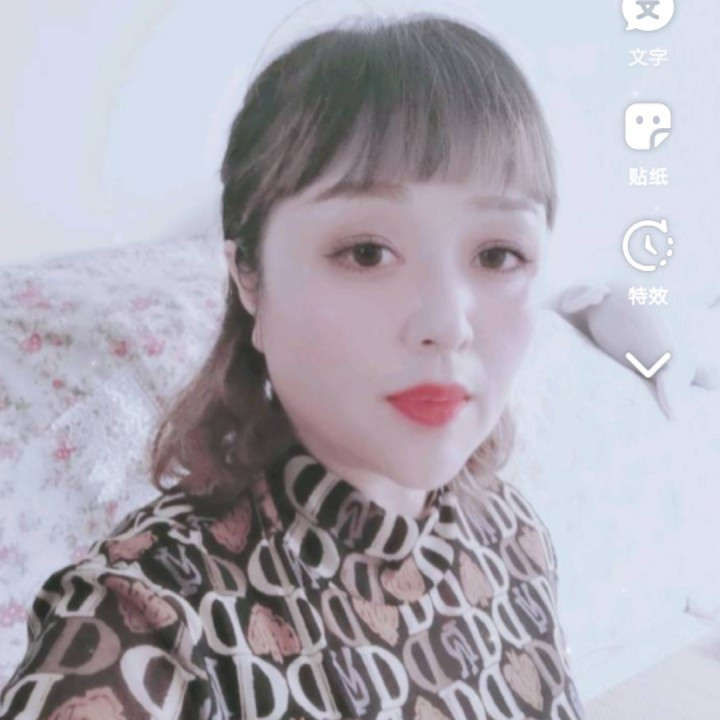The image size is (720, 720).
Task: Expand more tools with the down chevron
Action: coord(648,364)
